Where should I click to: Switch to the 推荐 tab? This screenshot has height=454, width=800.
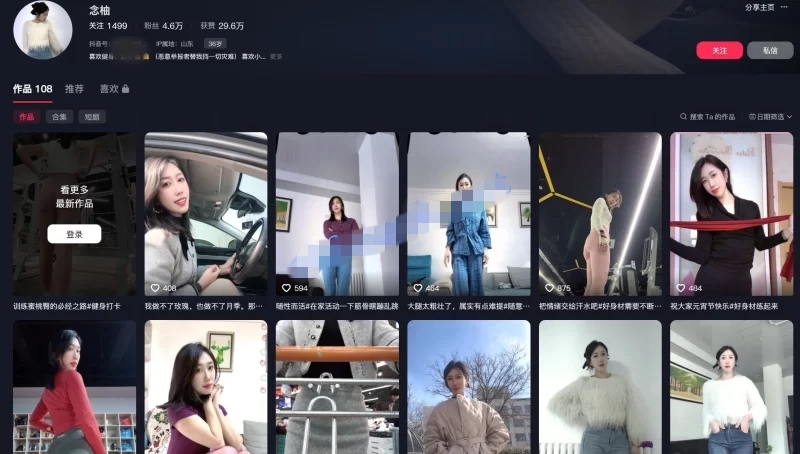tap(75, 89)
